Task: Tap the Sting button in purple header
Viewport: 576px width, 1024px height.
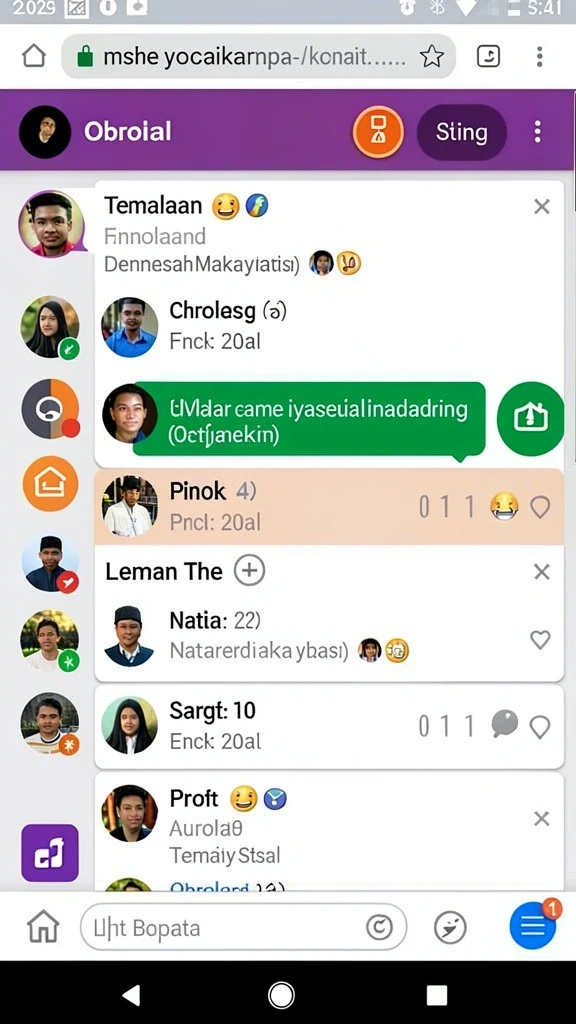Action: 462,133
